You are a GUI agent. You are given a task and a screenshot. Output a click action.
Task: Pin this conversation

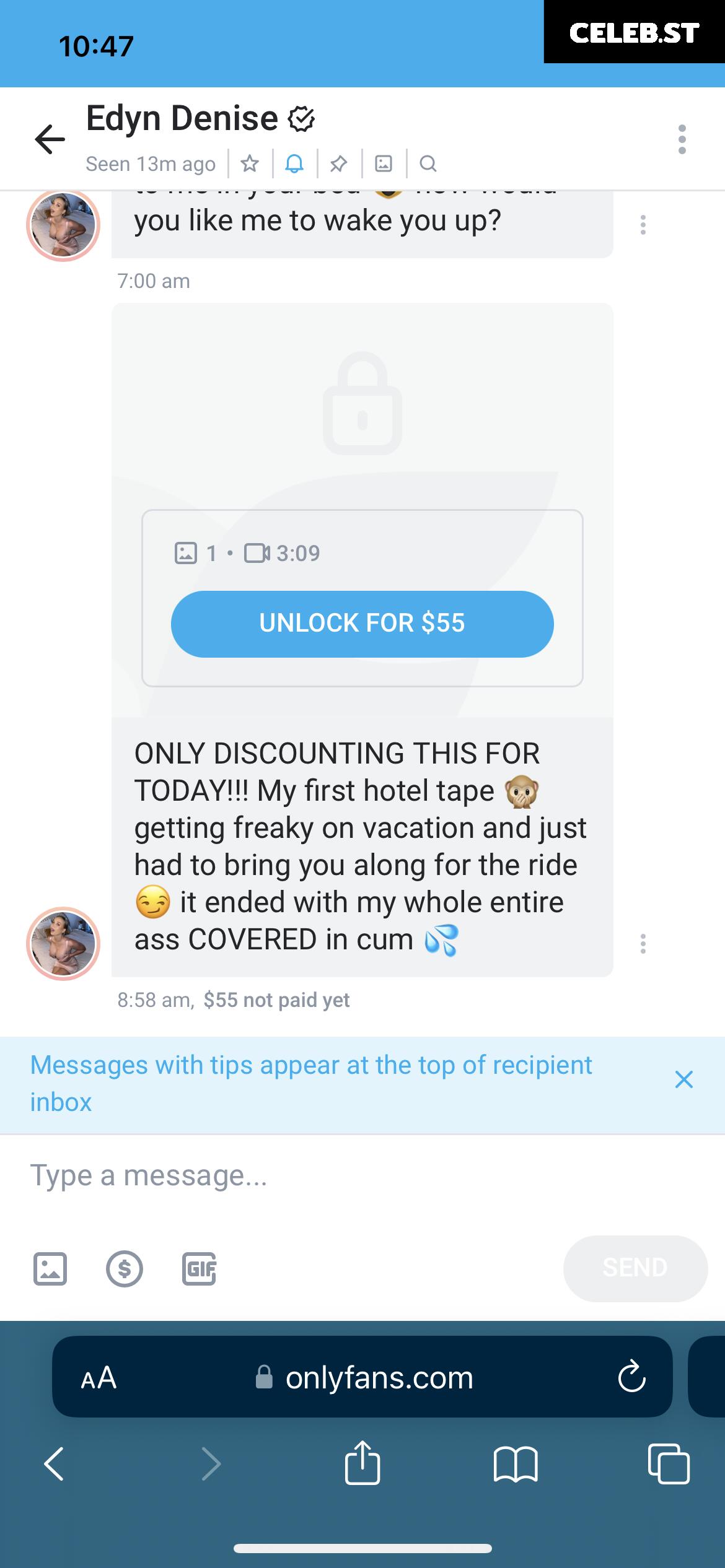(x=339, y=163)
